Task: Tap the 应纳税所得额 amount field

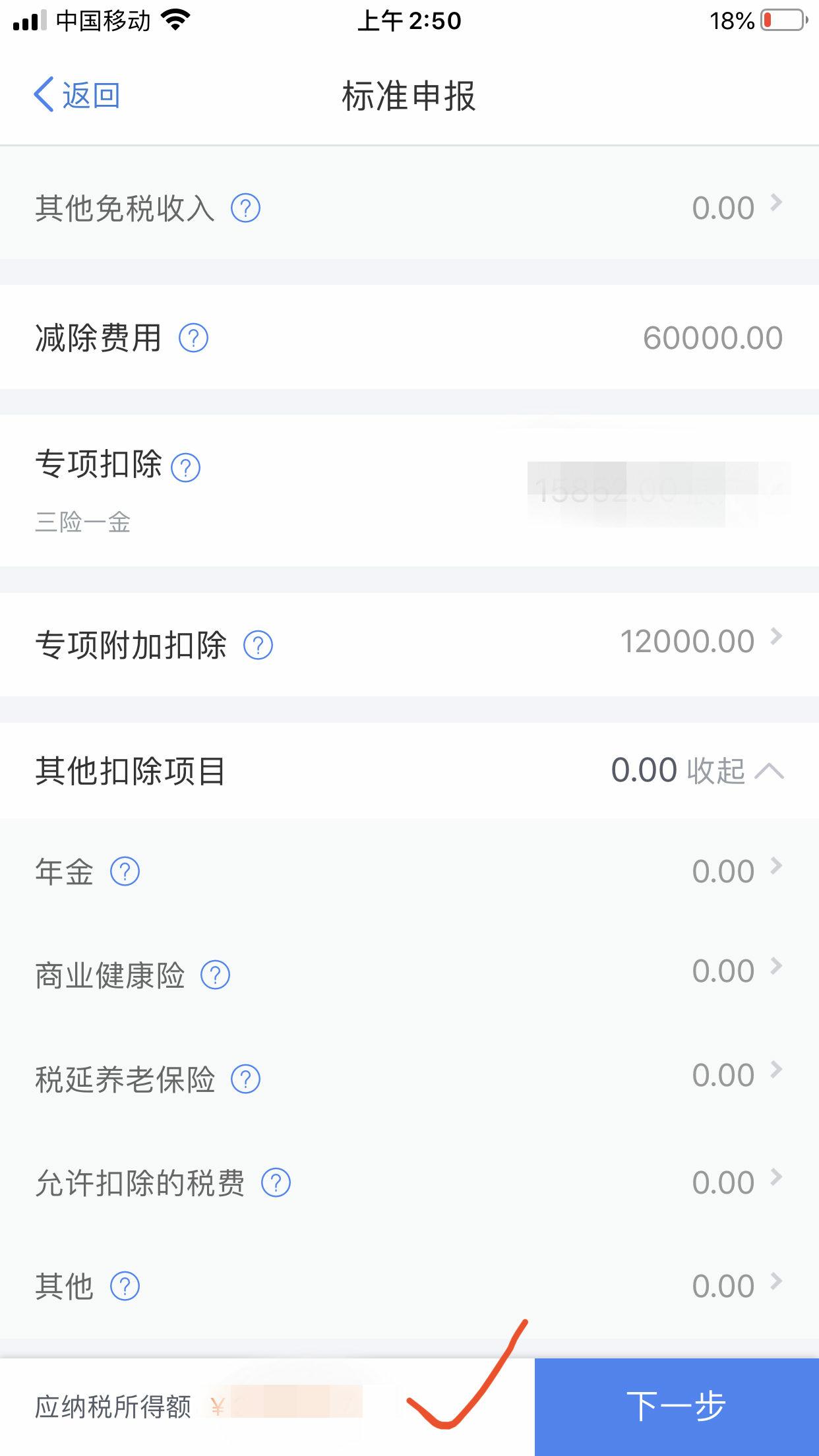Action: tap(290, 1405)
